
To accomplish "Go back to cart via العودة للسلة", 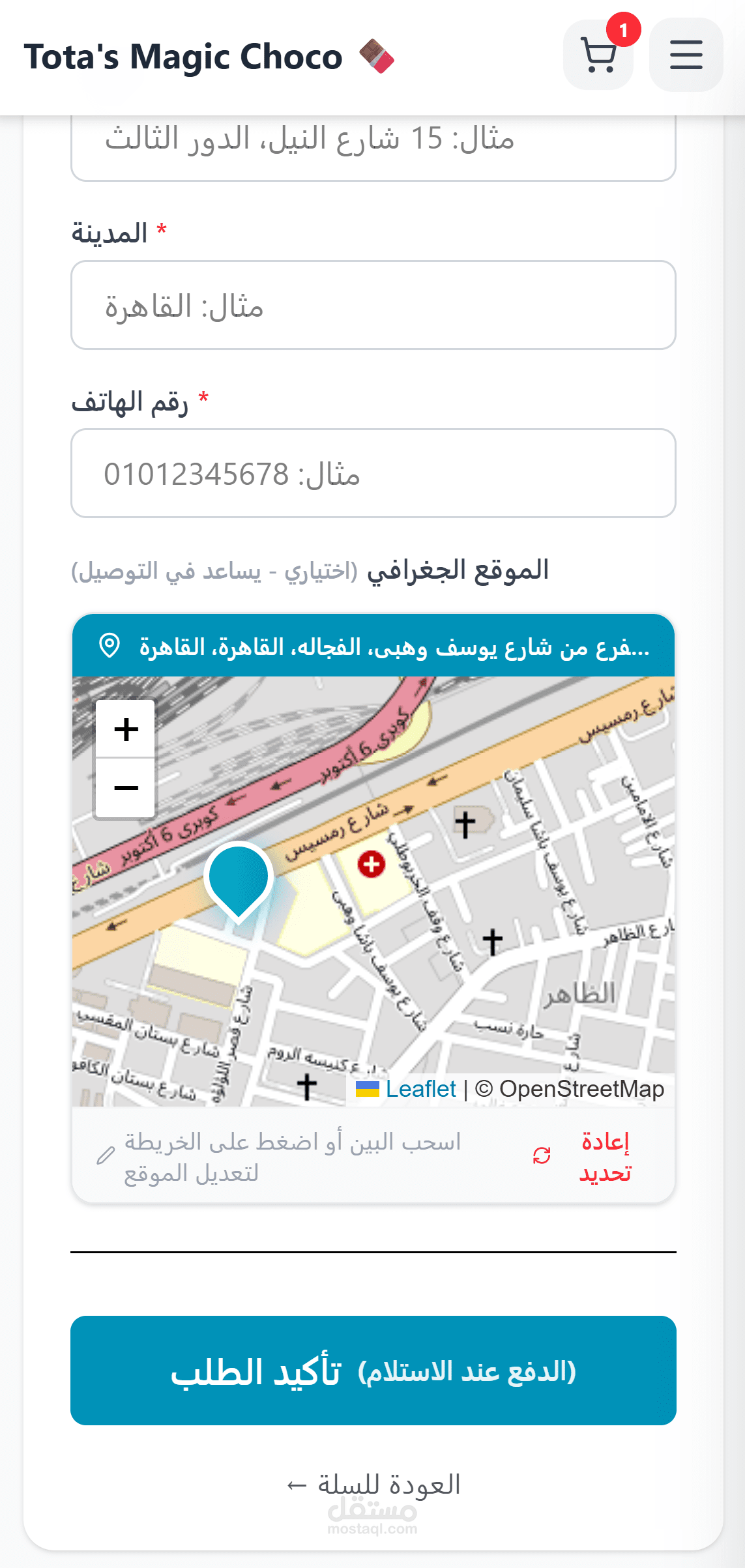I will [x=373, y=1485].
